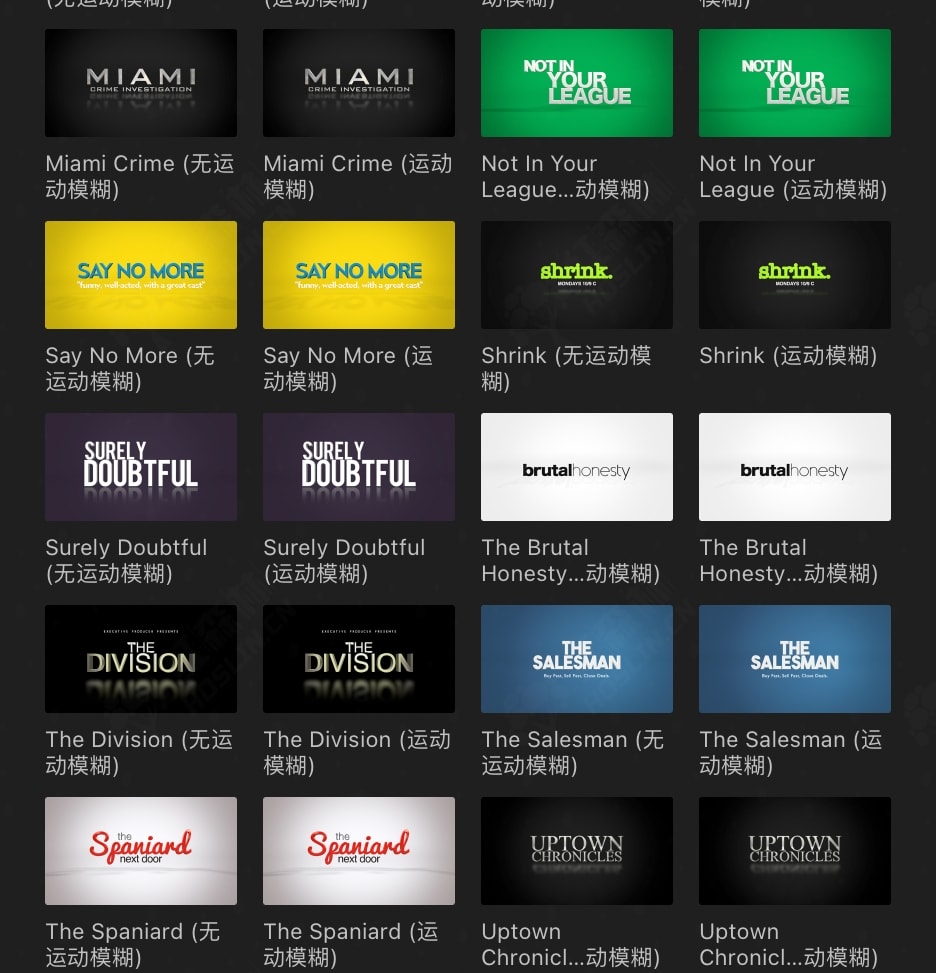The width and height of the screenshot is (936, 973).
Task: Pick The Spaniard (无运动模糊) template
Action: point(141,851)
